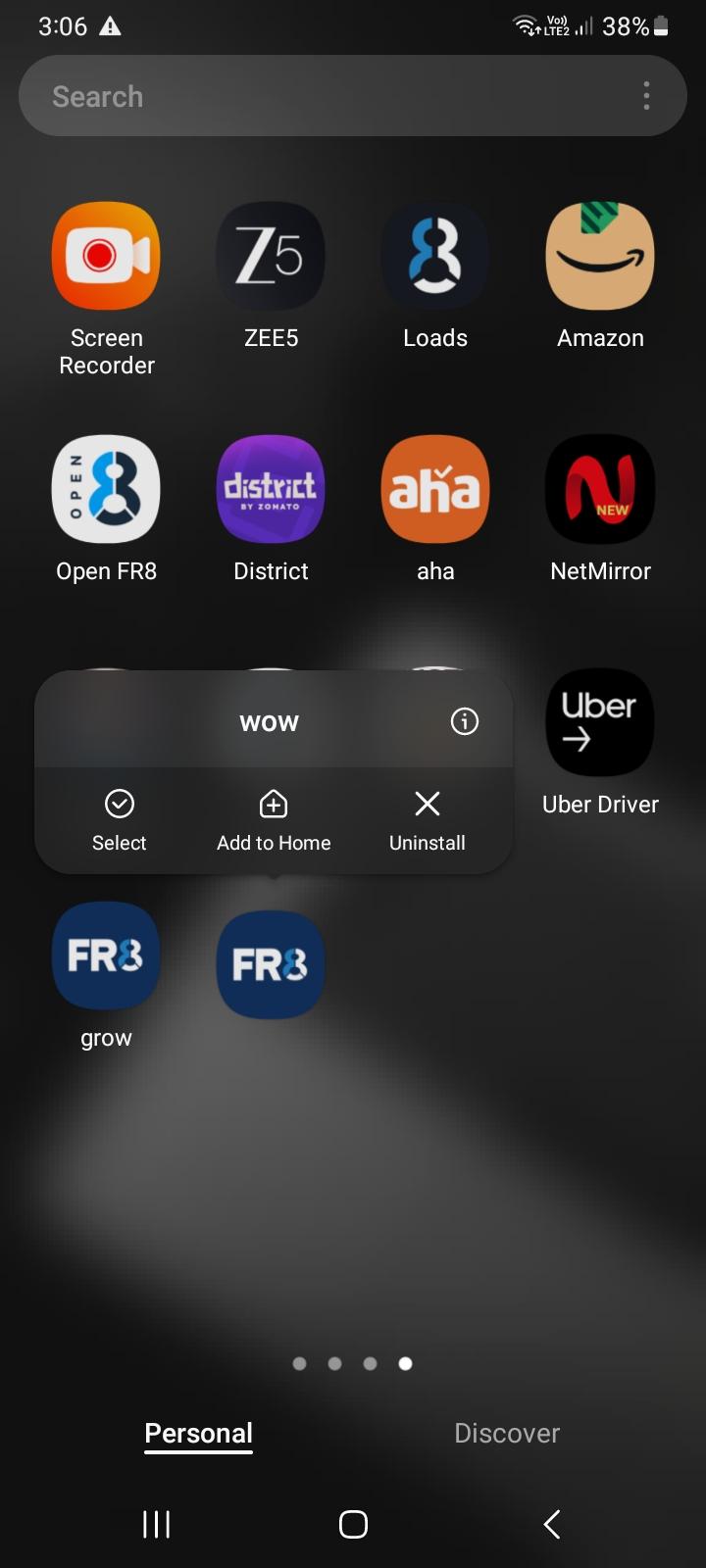Viewport: 706px width, 1568px height.
Task: Switch to the Discover tab
Action: point(507,1433)
